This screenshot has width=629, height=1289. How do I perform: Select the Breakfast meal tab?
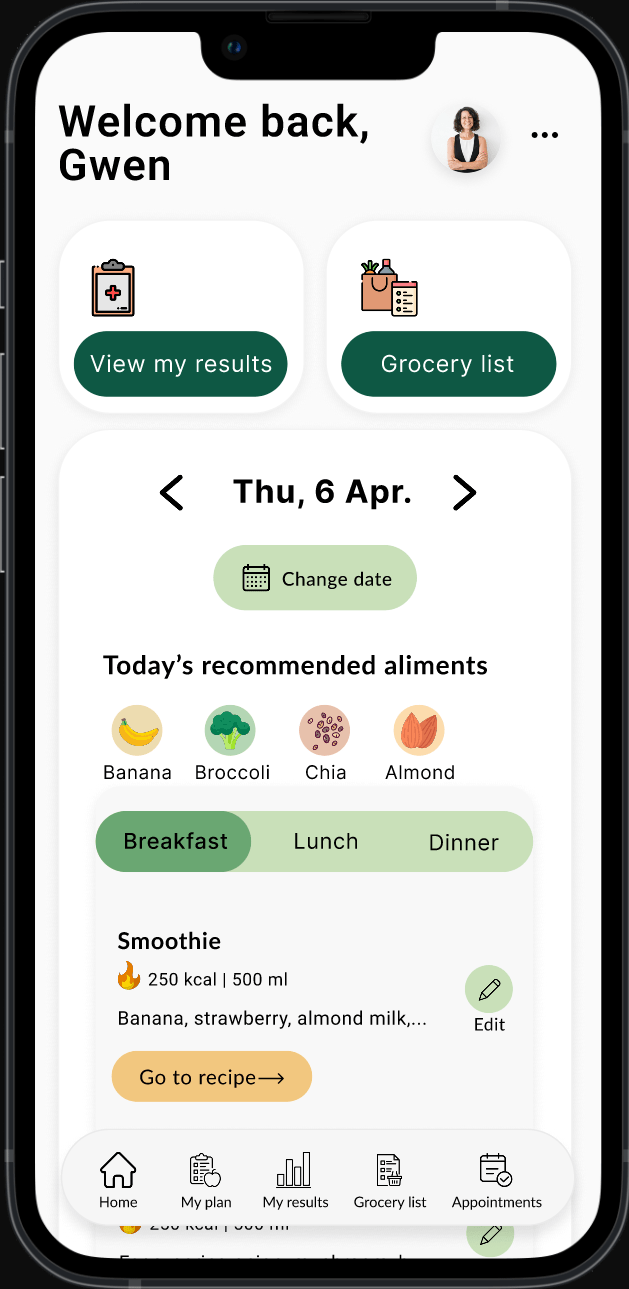point(175,841)
